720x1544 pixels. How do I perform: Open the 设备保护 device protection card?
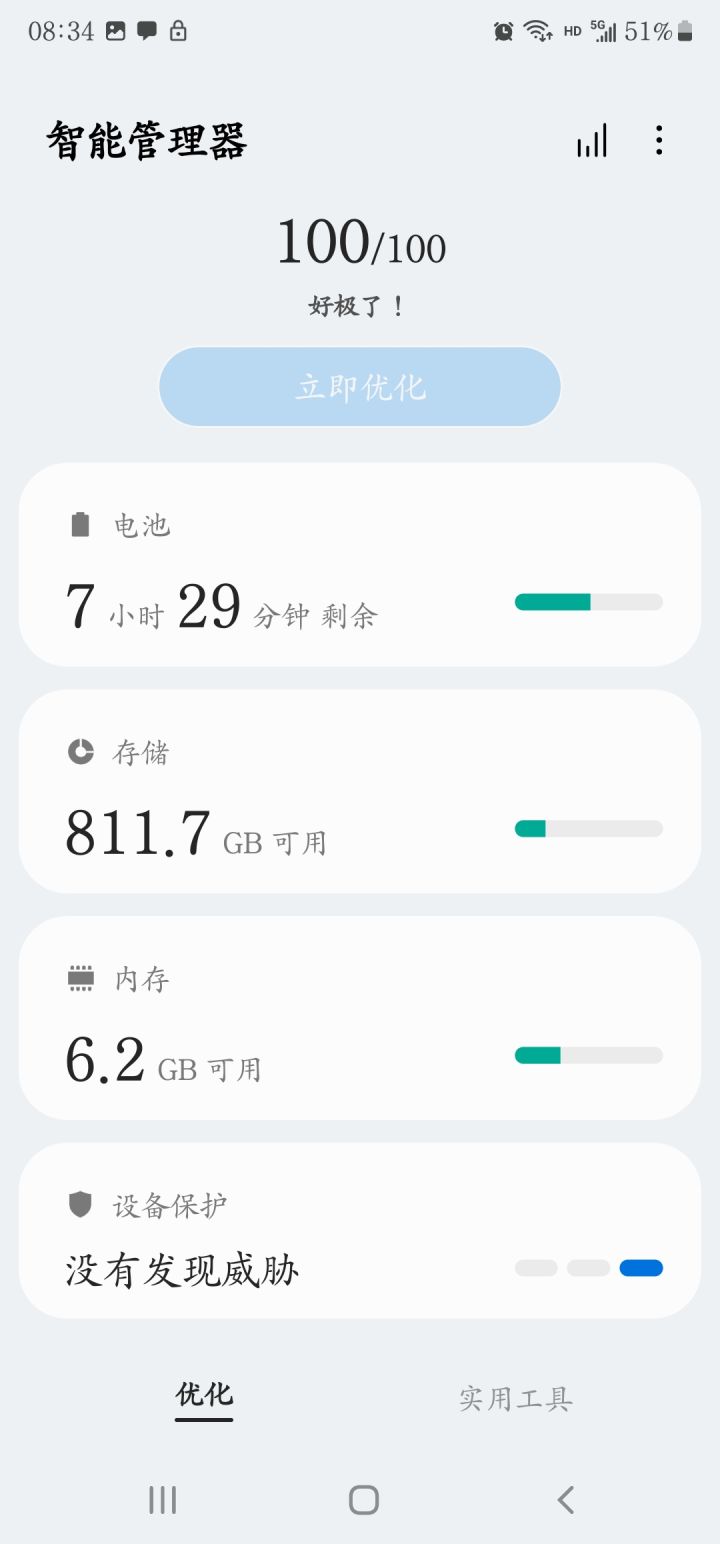coord(360,1231)
